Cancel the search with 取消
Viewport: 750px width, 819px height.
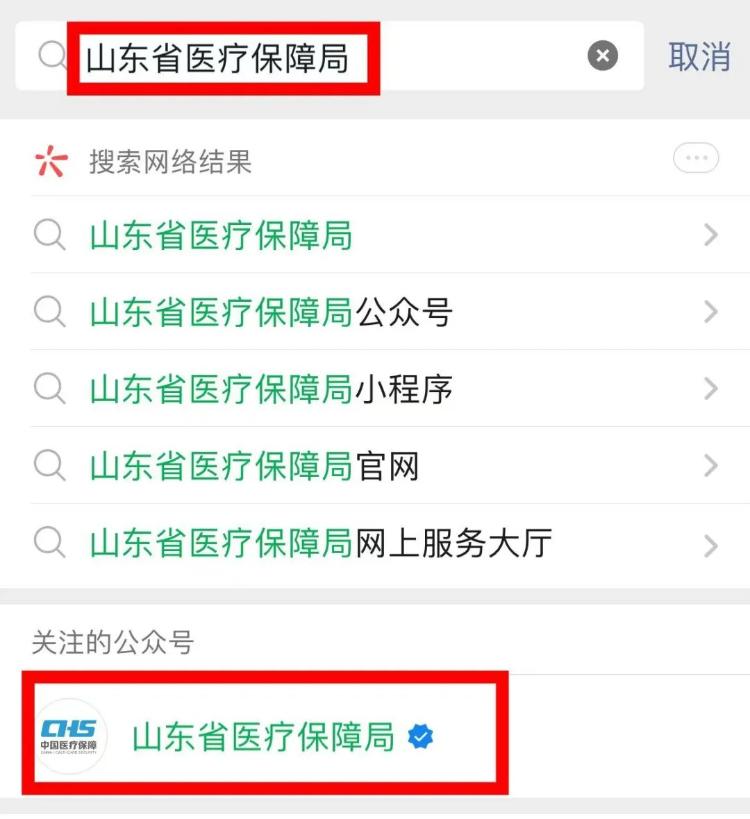[699, 57]
